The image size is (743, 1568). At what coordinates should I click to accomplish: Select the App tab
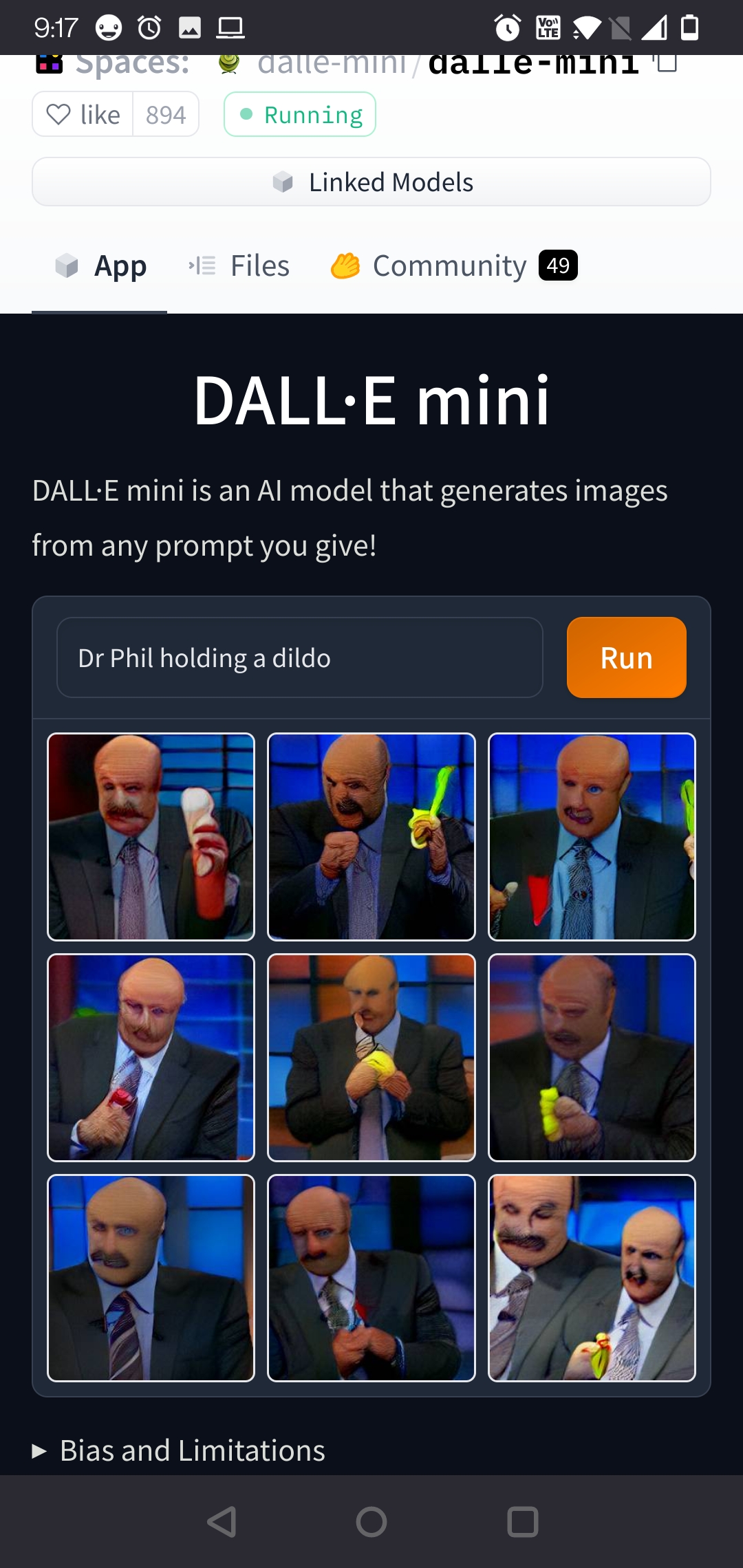pyautogui.click(x=100, y=266)
